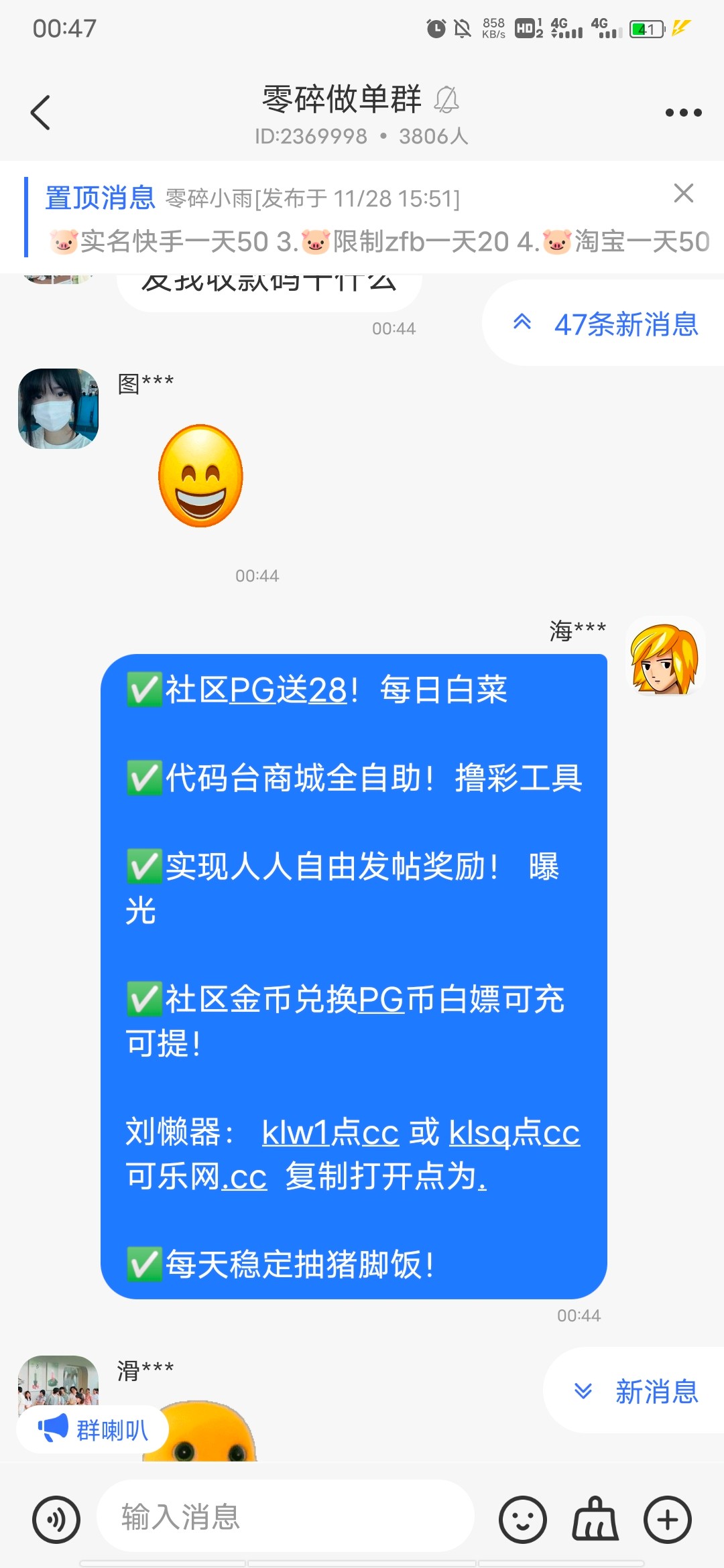This screenshot has height=1568, width=724.
Task: Tap the broom clear-messages icon
Action: [x=595, y=1520]
